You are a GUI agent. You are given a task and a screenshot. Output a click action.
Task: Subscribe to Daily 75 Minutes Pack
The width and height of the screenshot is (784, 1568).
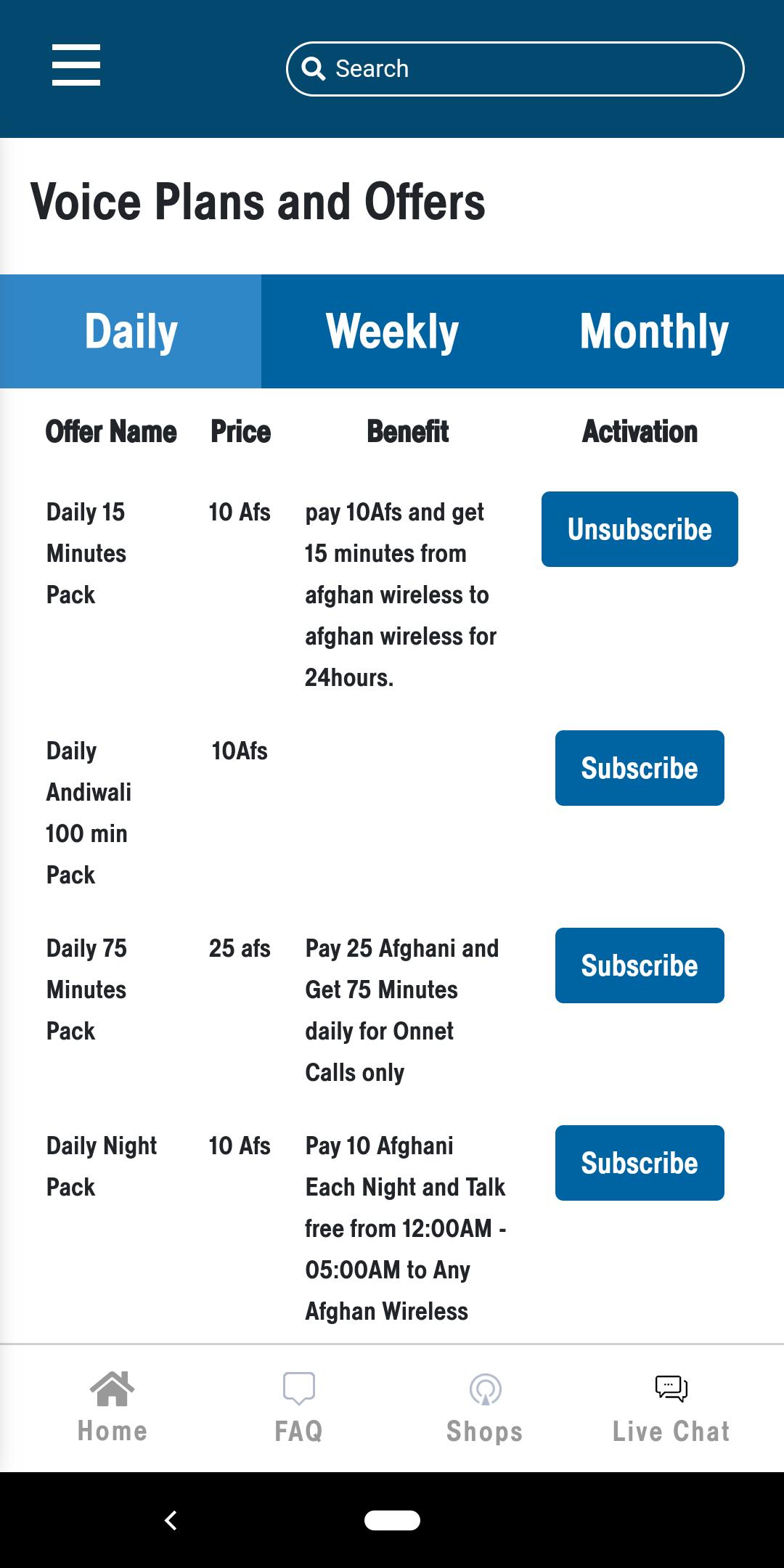tap(640, 965)
